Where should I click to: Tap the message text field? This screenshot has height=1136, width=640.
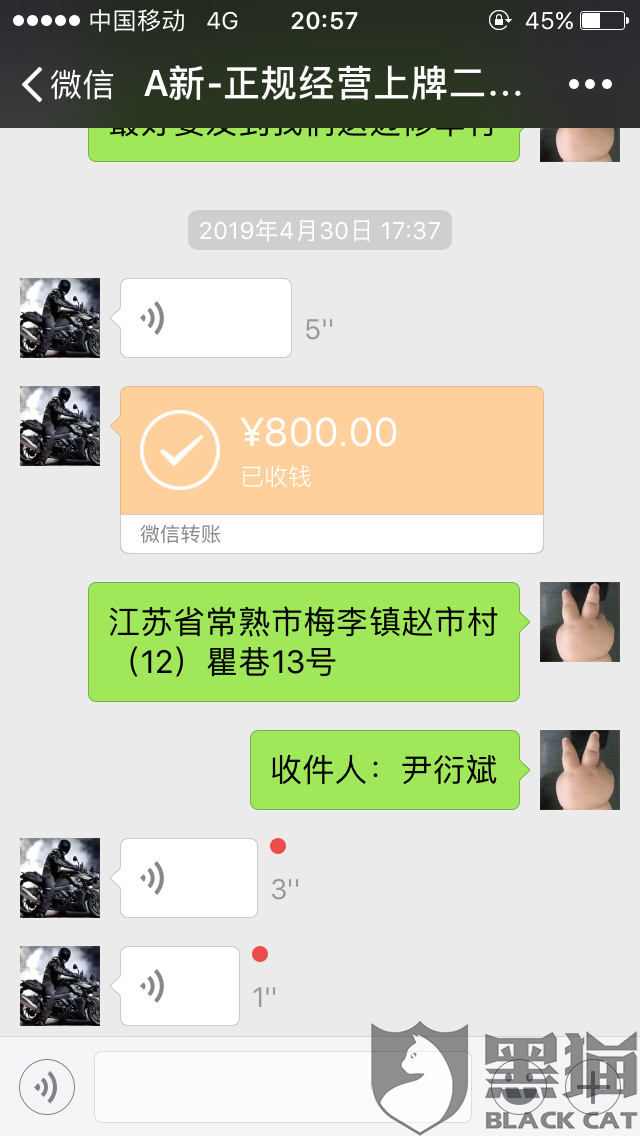[282, 1086]
